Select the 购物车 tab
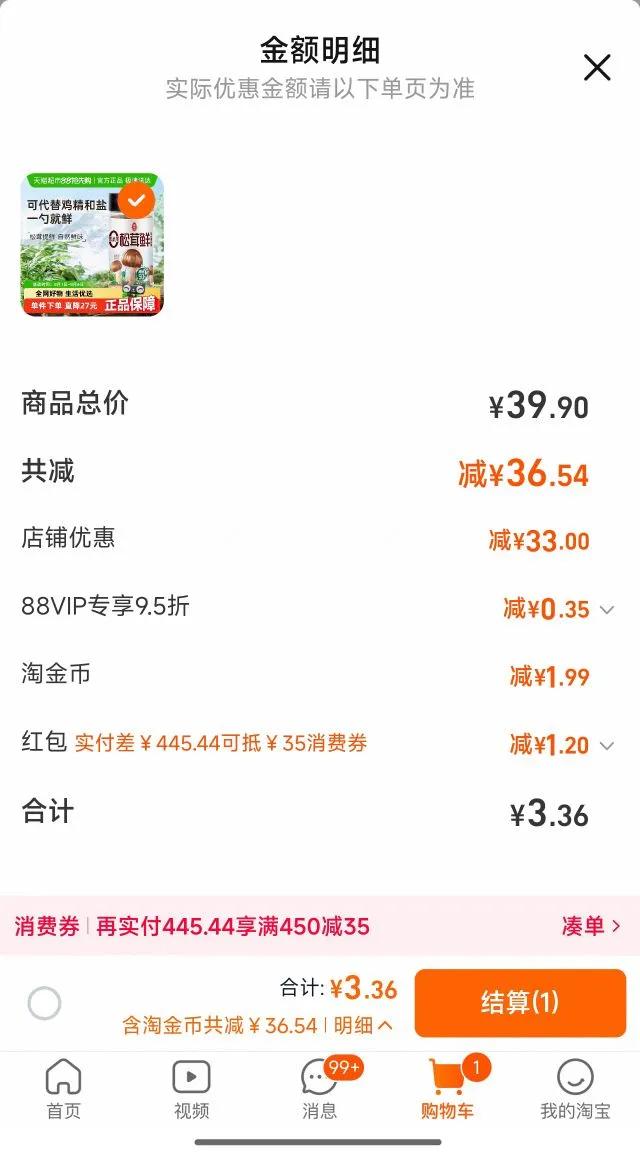The image size is (640, 1155). coord(447,1089)
